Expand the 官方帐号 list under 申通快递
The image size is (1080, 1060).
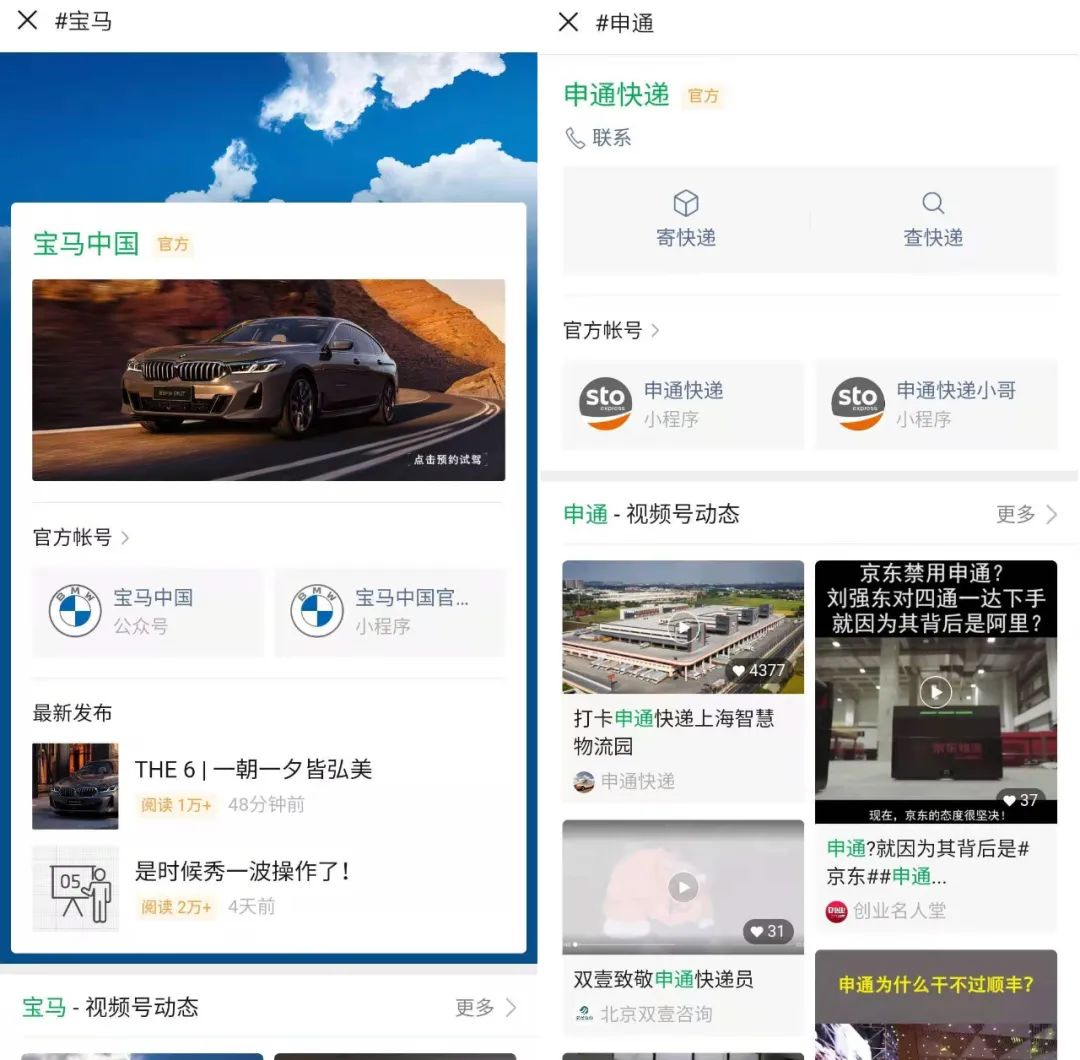point(612,330)
